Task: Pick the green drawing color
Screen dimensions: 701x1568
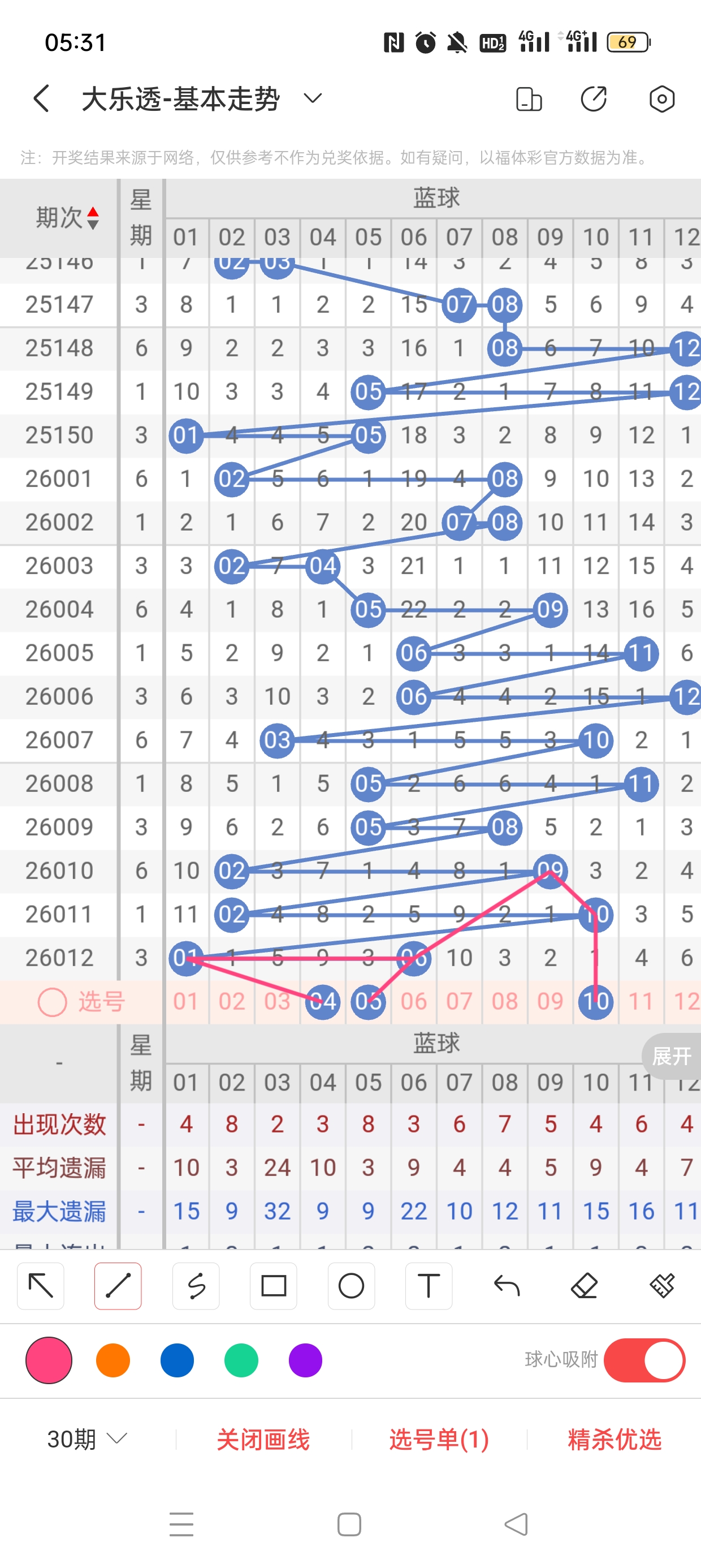Action: click(241, 1360)
